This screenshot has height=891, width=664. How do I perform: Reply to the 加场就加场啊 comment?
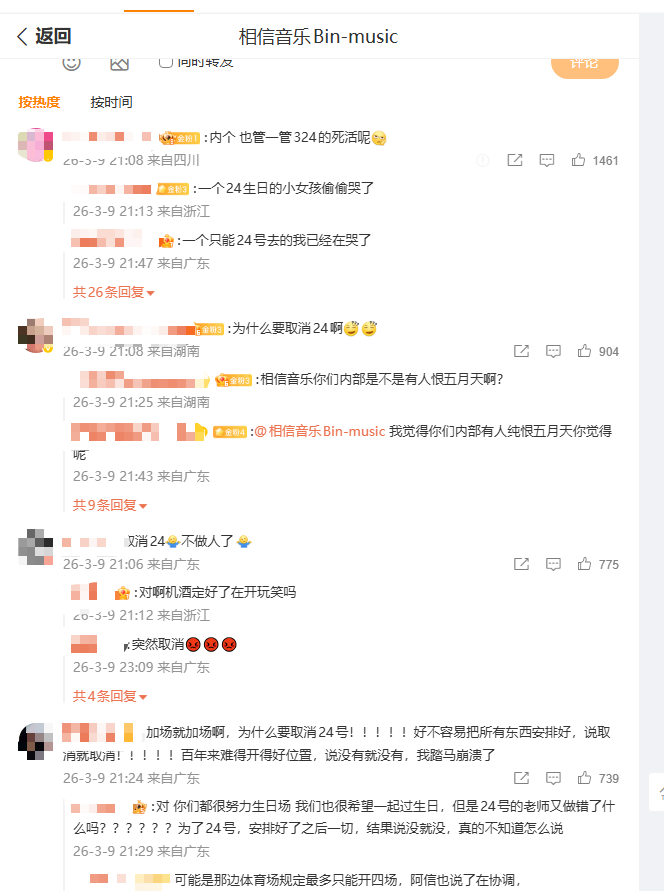(x=552, y=778)
